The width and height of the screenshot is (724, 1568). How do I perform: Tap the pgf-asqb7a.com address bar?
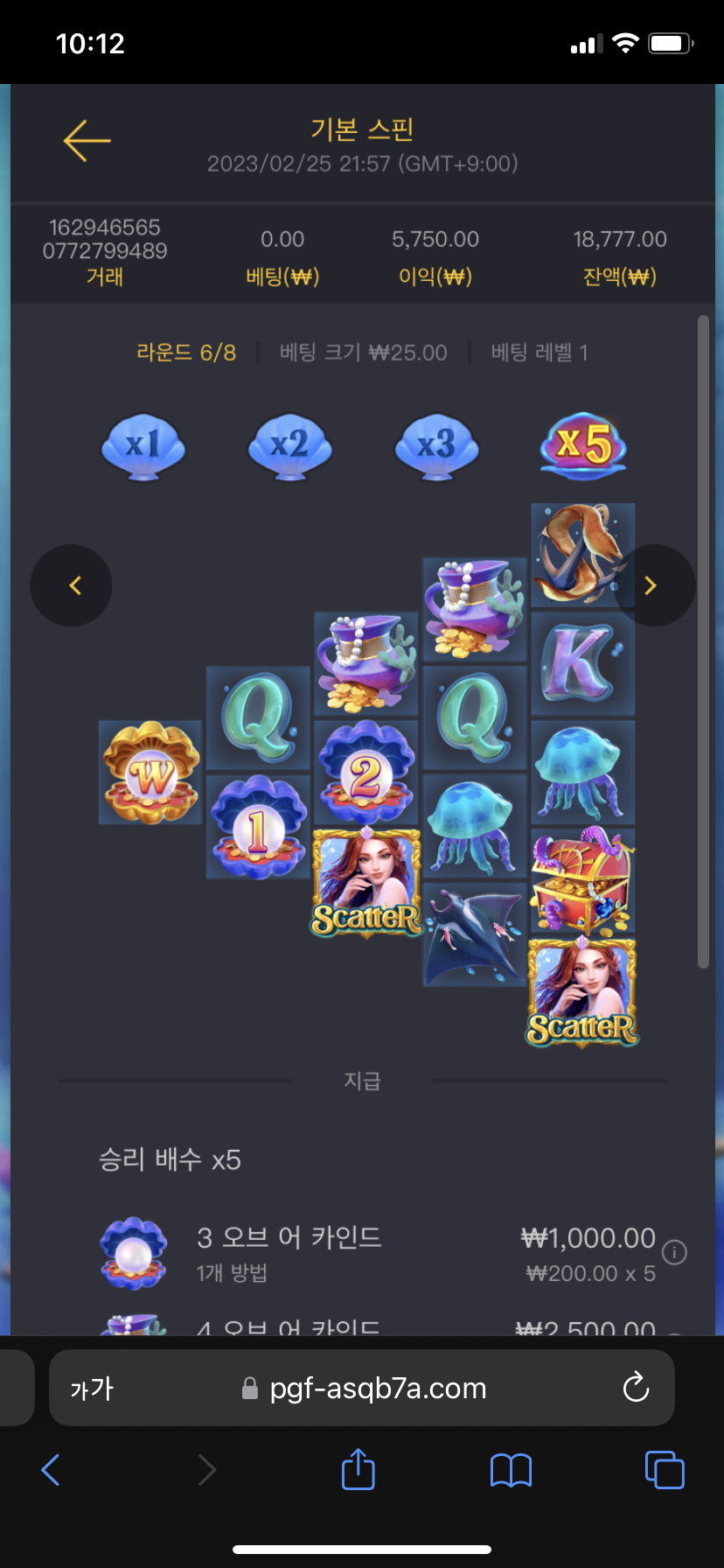376,1389
